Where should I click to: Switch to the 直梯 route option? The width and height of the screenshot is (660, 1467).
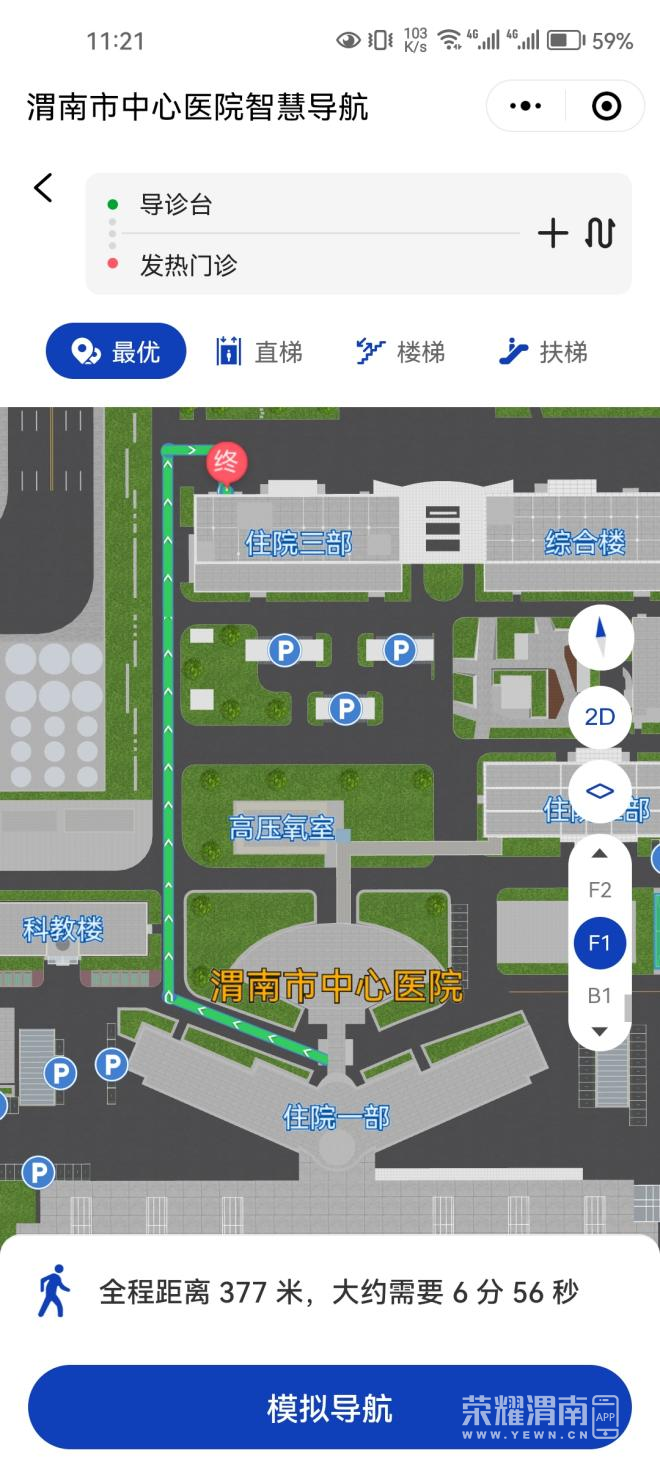(259, 352)
